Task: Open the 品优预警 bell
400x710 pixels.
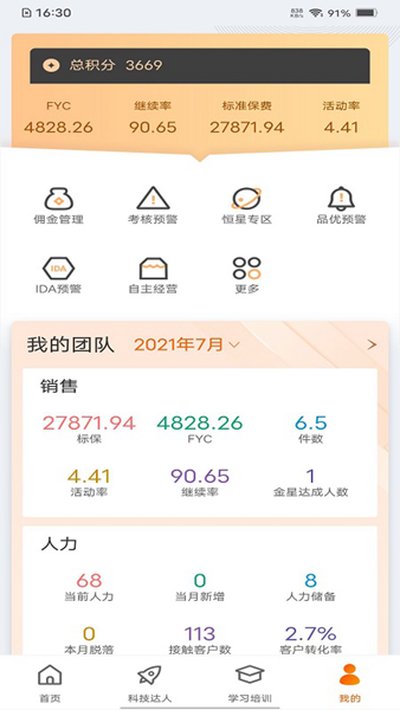Action: pos(341,206)
